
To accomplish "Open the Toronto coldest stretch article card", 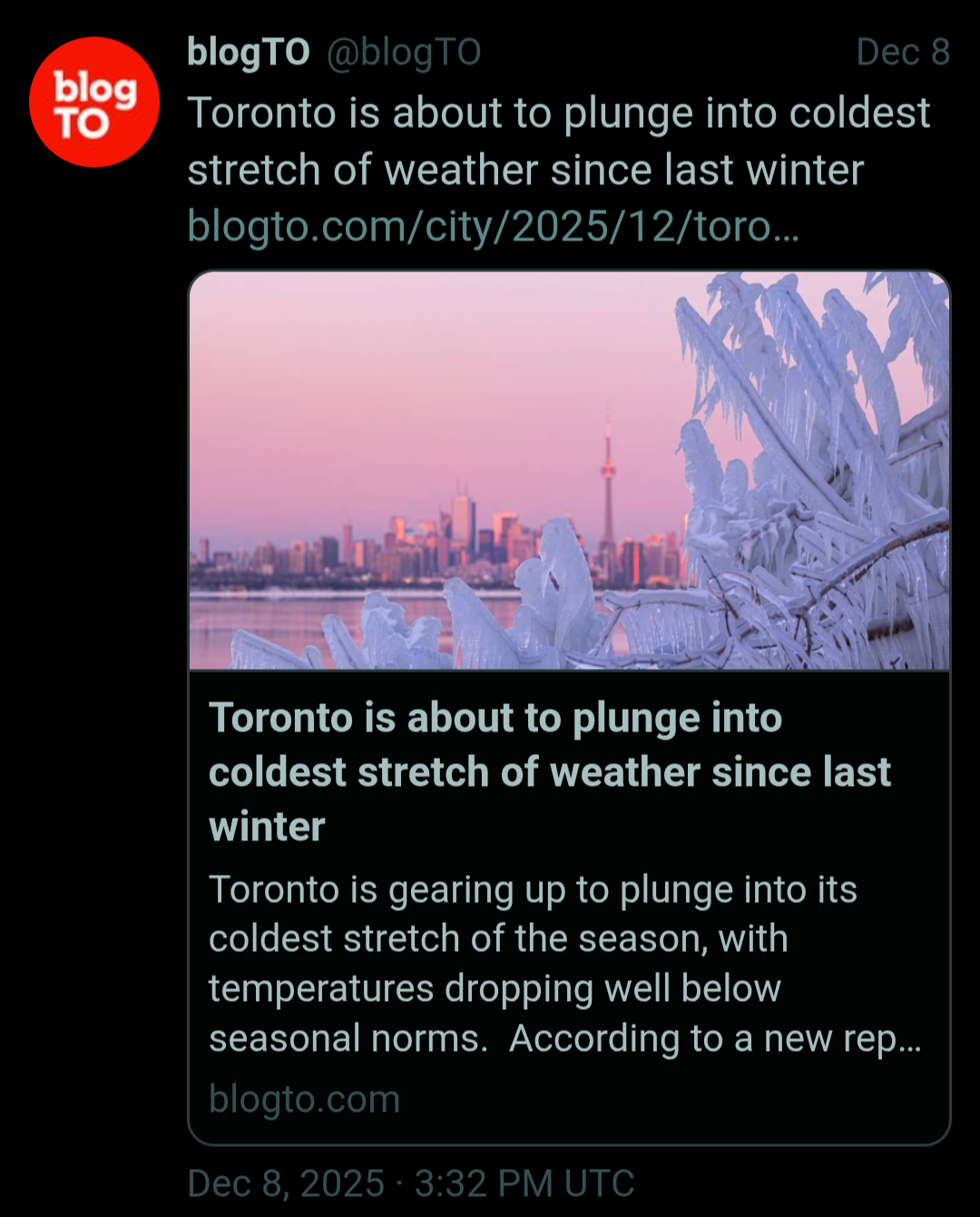I will [569, 708].
